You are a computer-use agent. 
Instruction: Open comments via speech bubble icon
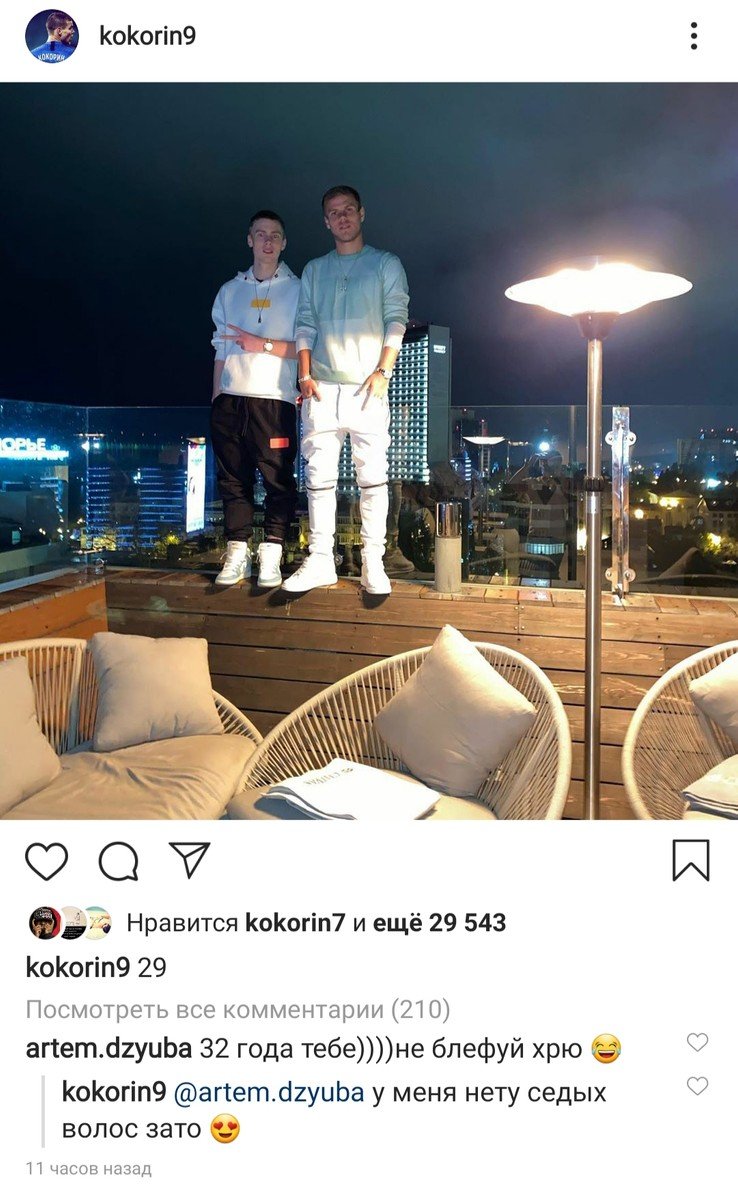[118, 861]
